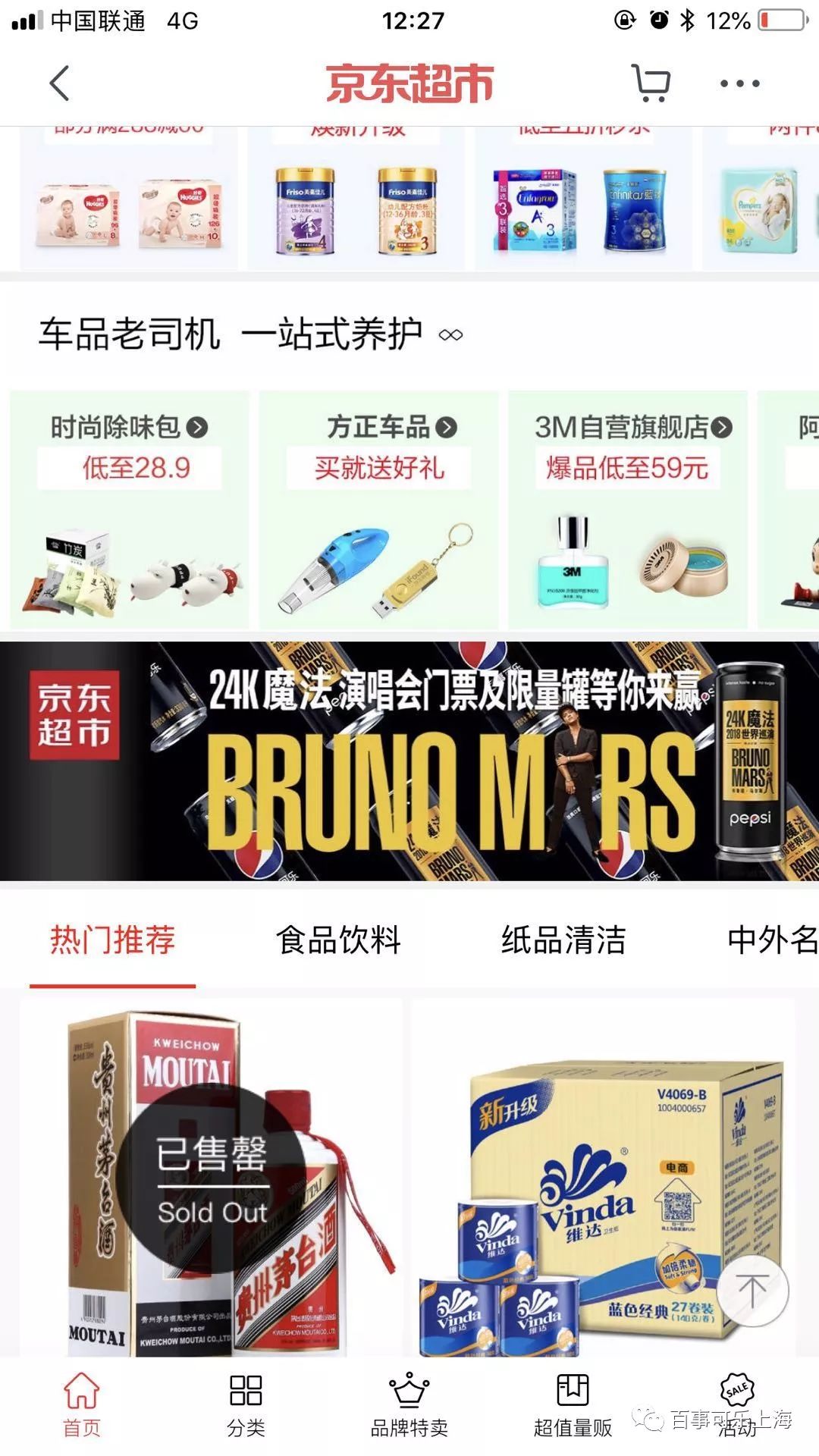Go to the 首页 tab

click(82, 1404)
